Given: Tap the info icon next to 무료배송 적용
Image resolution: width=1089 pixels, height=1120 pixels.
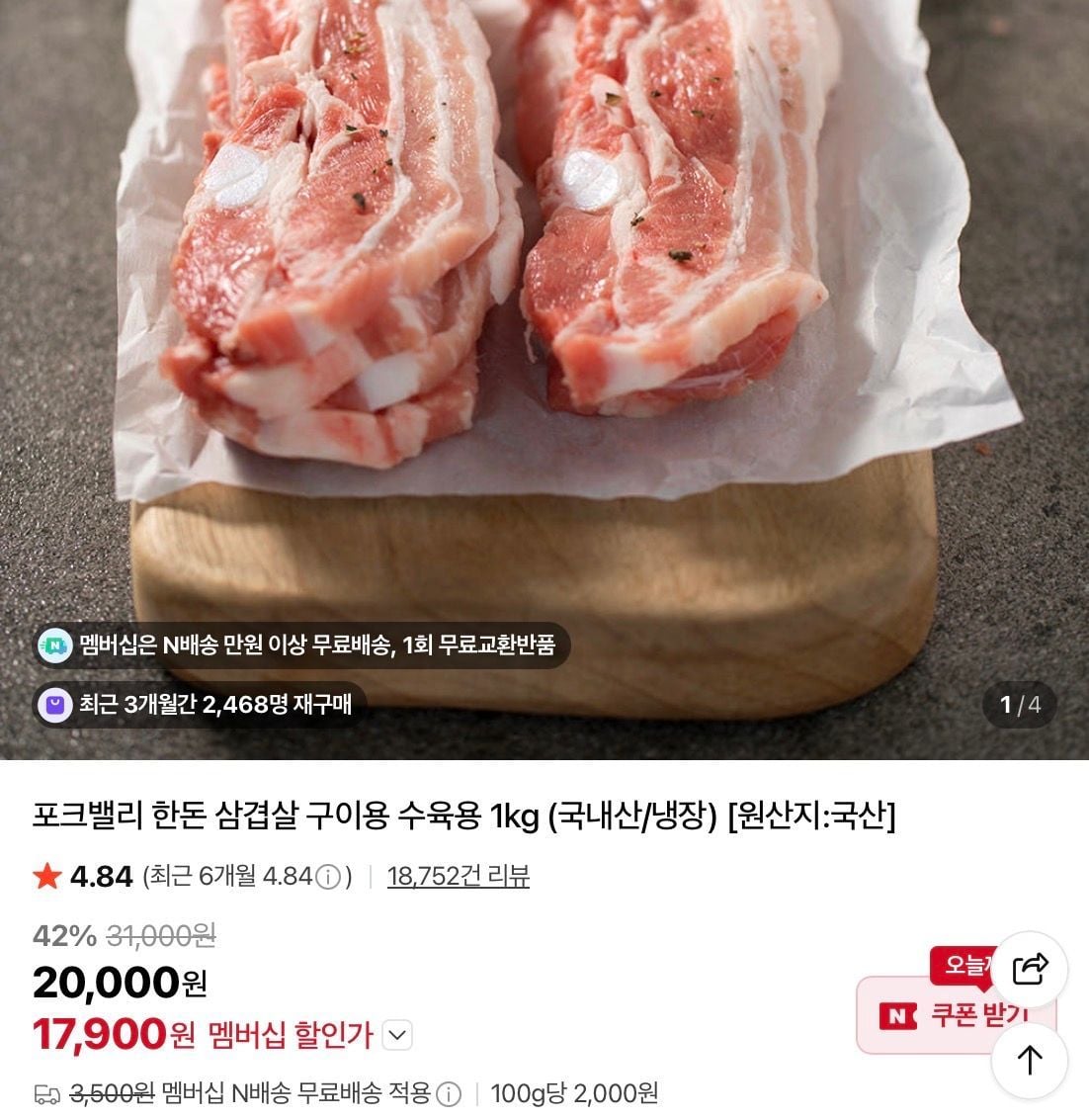Looking at the screenshot, I should pos(449,1093).
